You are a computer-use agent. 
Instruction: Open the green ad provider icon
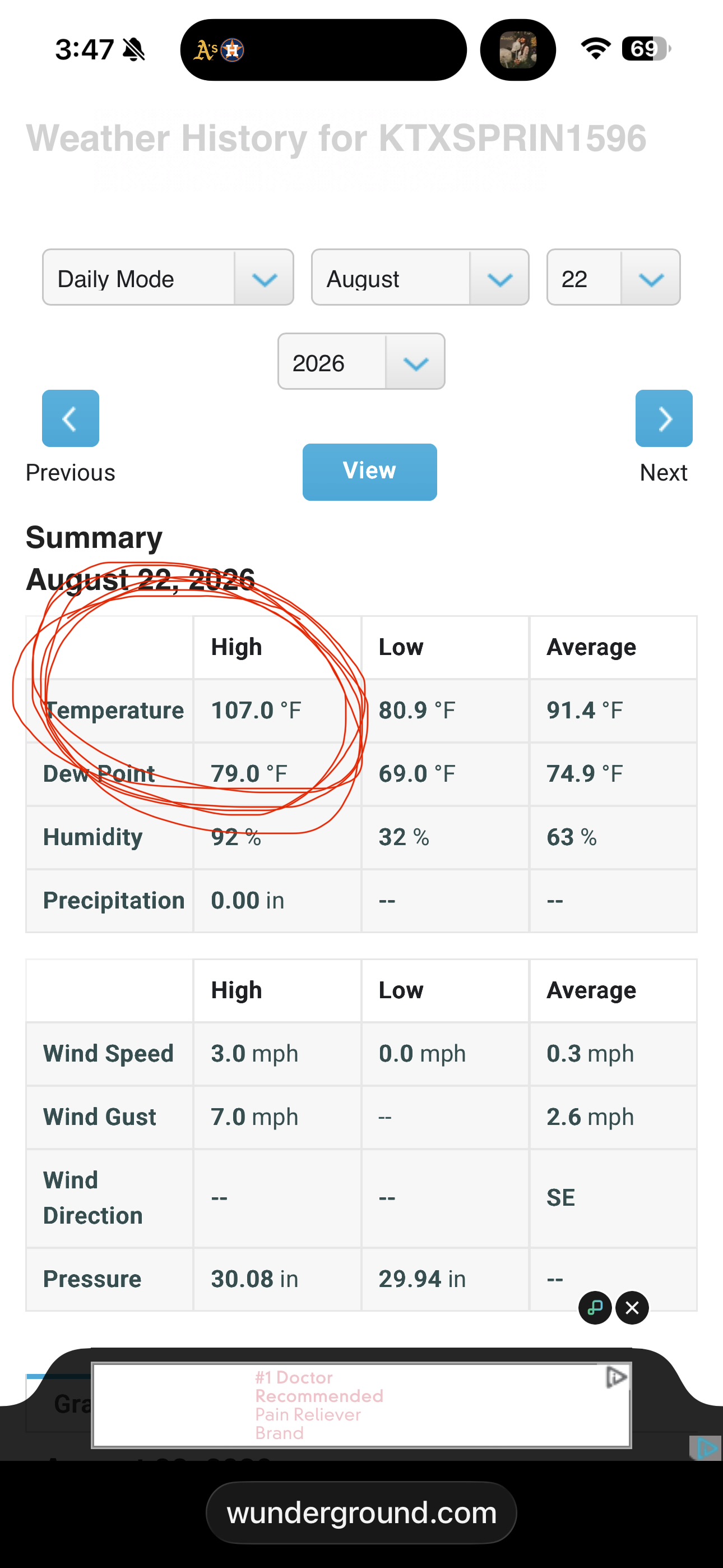pyautogui.click(x=595, y=1308)
